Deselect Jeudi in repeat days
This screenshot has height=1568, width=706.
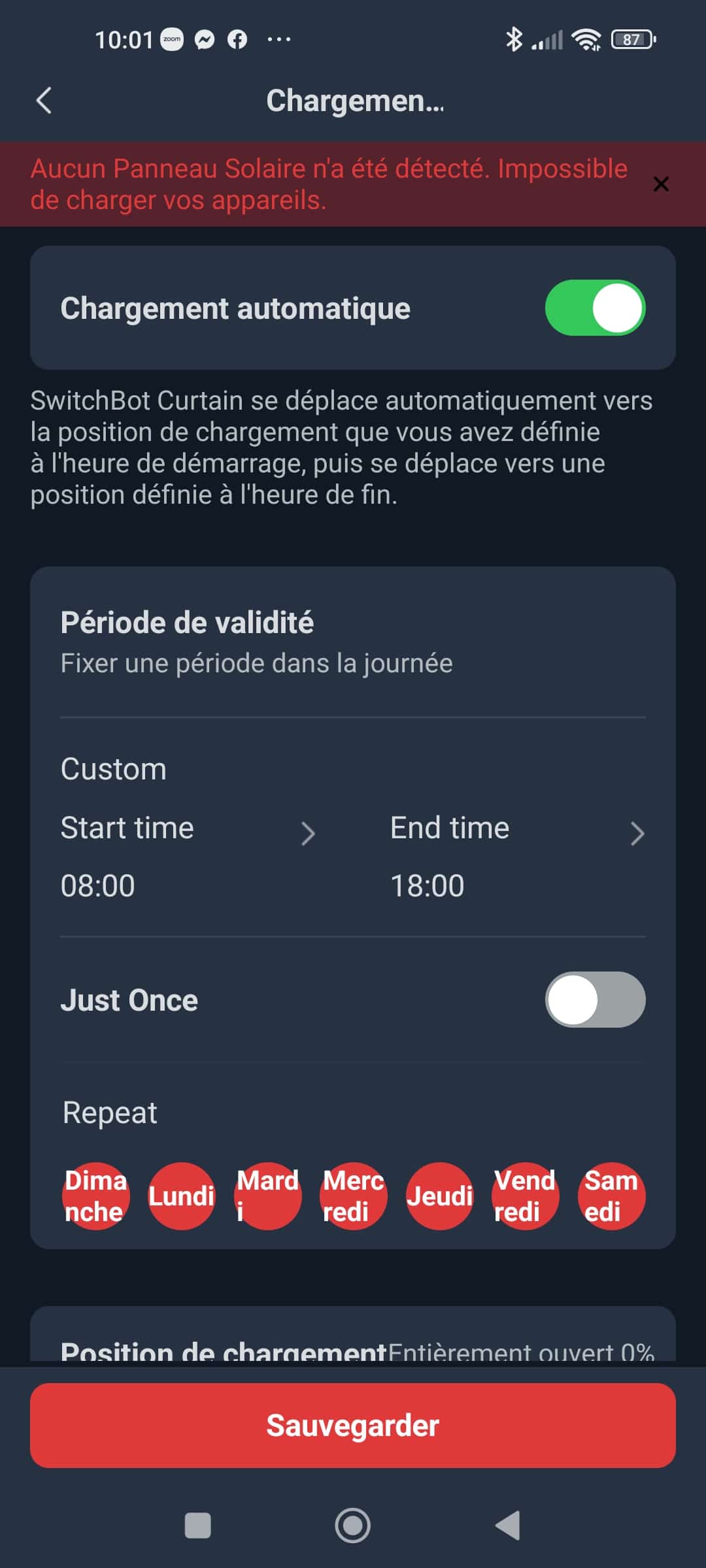pyautogui.click(x=439, y=1196)
